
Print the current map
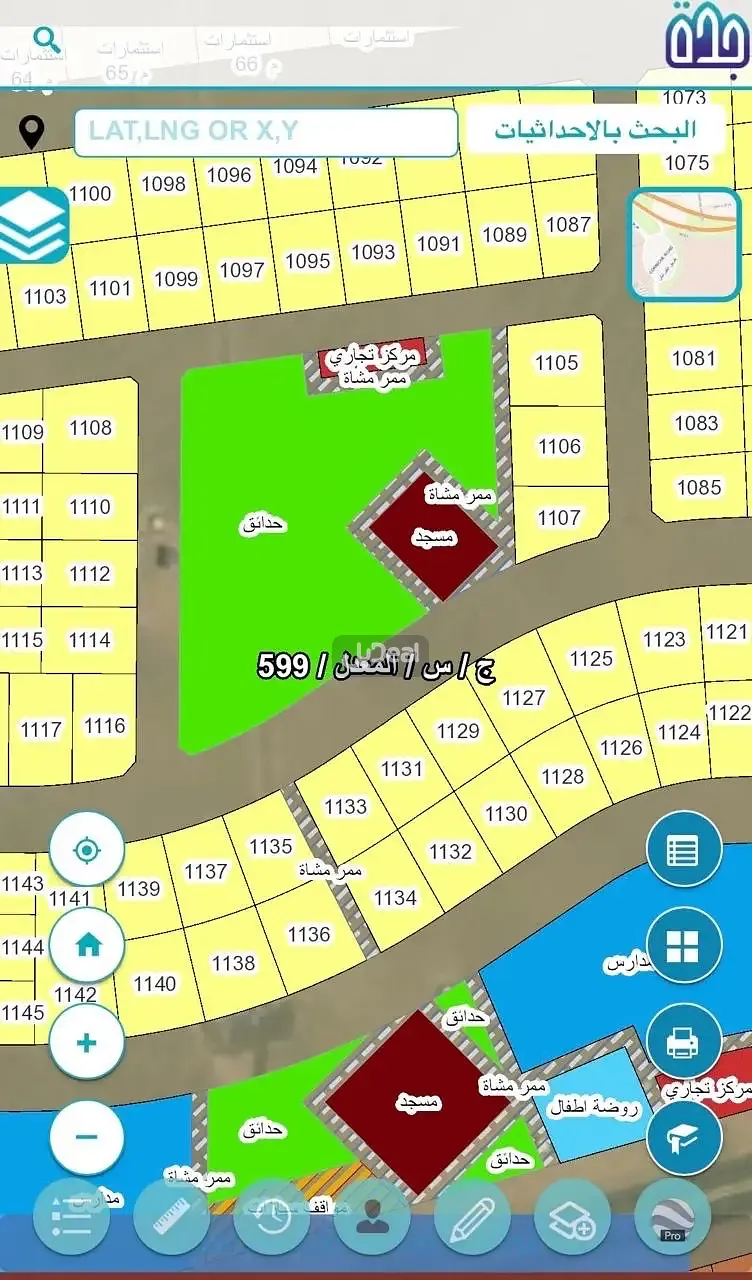(684, 1042)
